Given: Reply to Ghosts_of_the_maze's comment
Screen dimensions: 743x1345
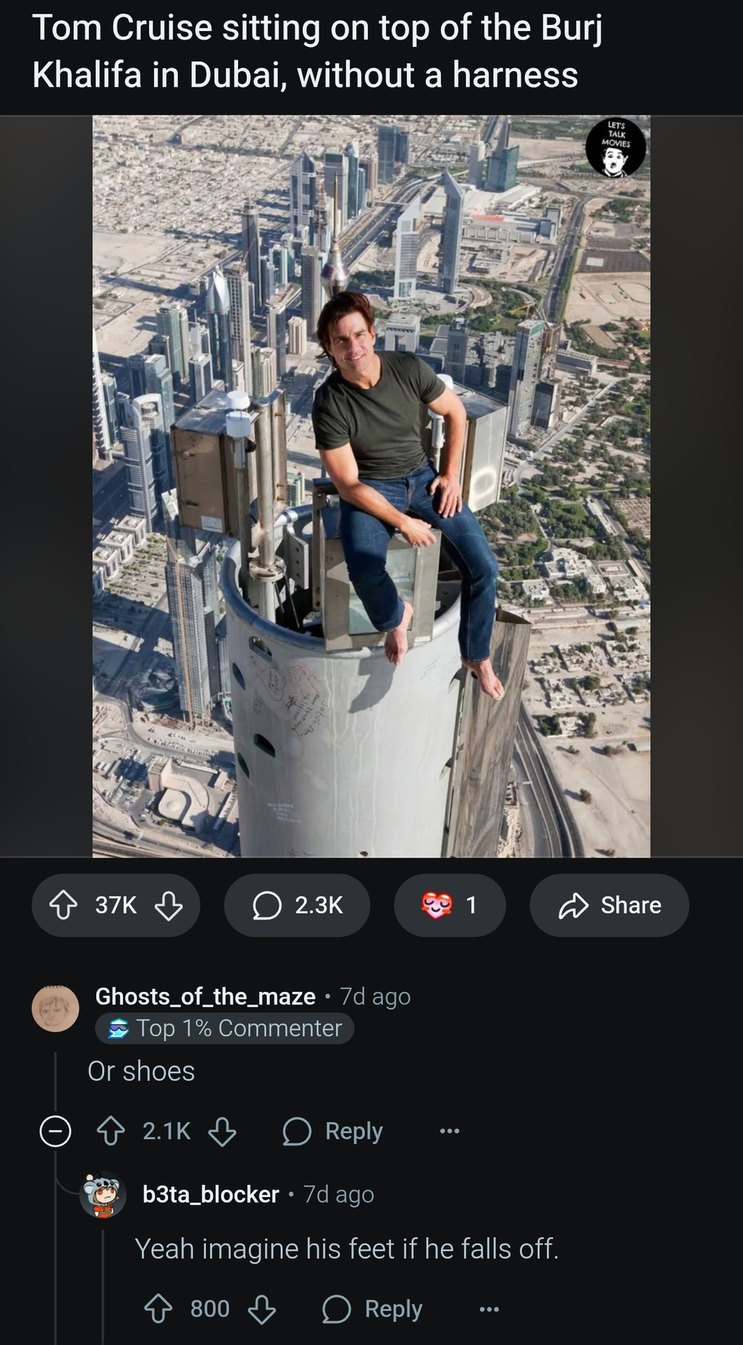Looking at the screenshot, I should pos(333,1131).
